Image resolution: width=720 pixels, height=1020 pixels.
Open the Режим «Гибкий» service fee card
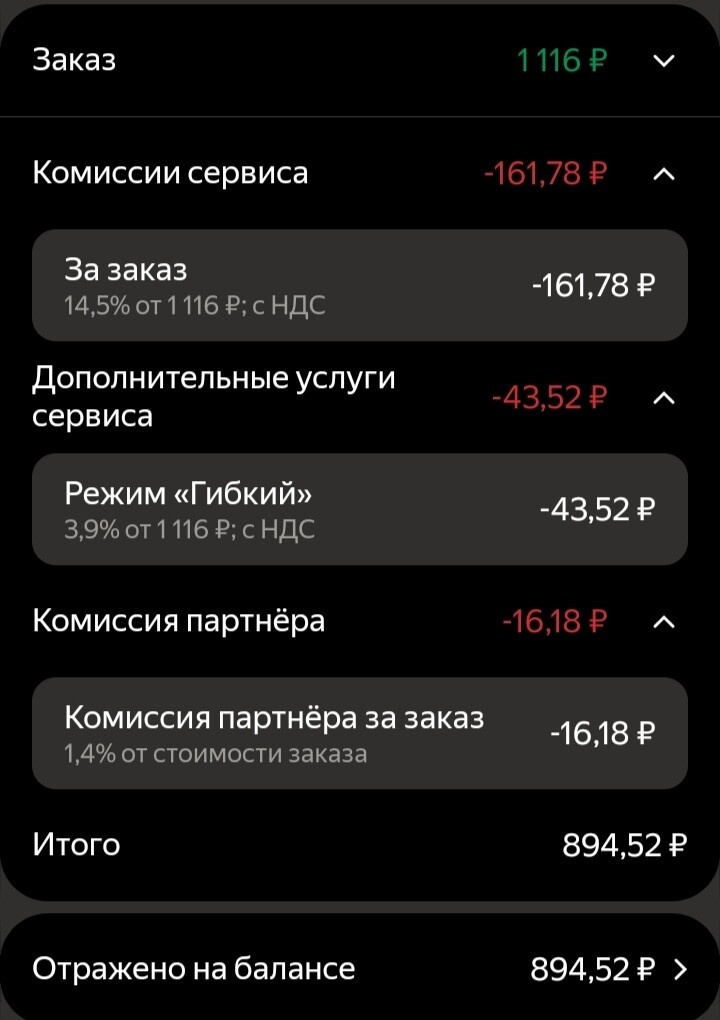tap(360, 509)
